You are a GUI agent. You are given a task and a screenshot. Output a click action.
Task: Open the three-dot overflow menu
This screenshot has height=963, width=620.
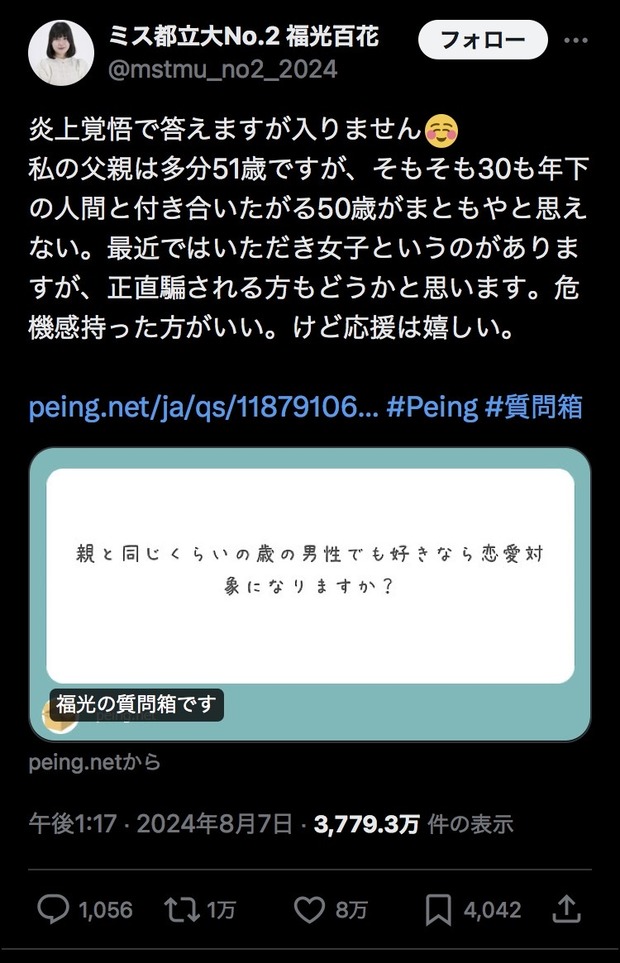pyautogui.click(x=577, y=41)
